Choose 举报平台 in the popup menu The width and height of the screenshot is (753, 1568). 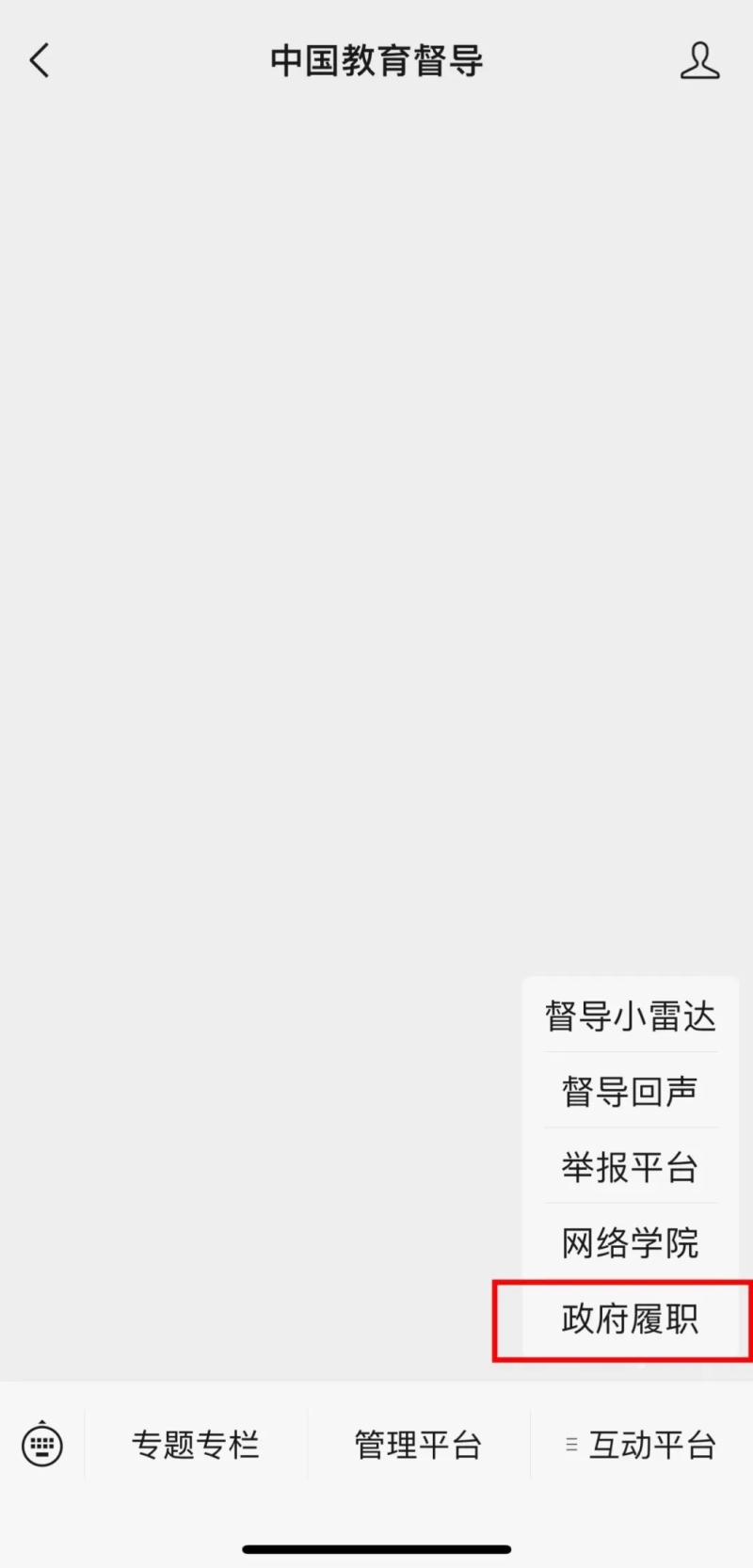630,1167
